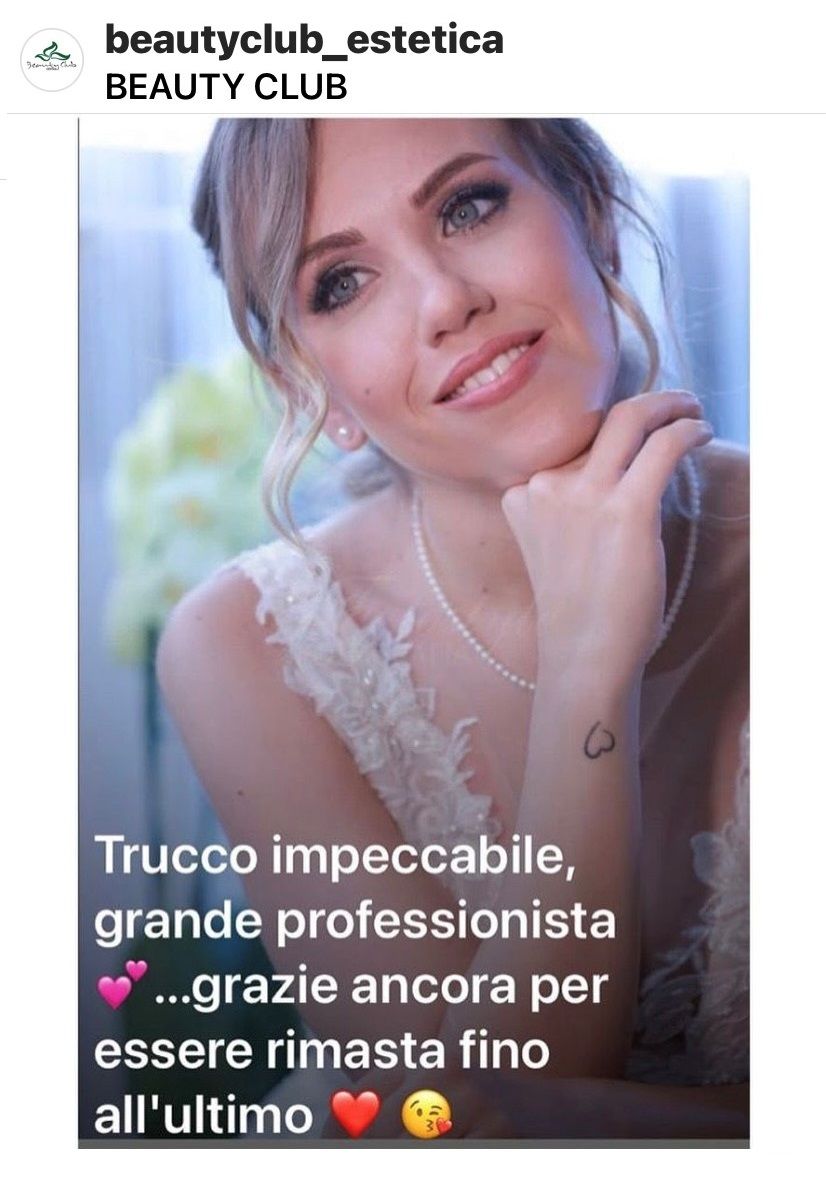The width and height of the screenshot is (826, 1192).
Task: Tap the beautyclub_estetica username
Action: click(x=303, y=40)
